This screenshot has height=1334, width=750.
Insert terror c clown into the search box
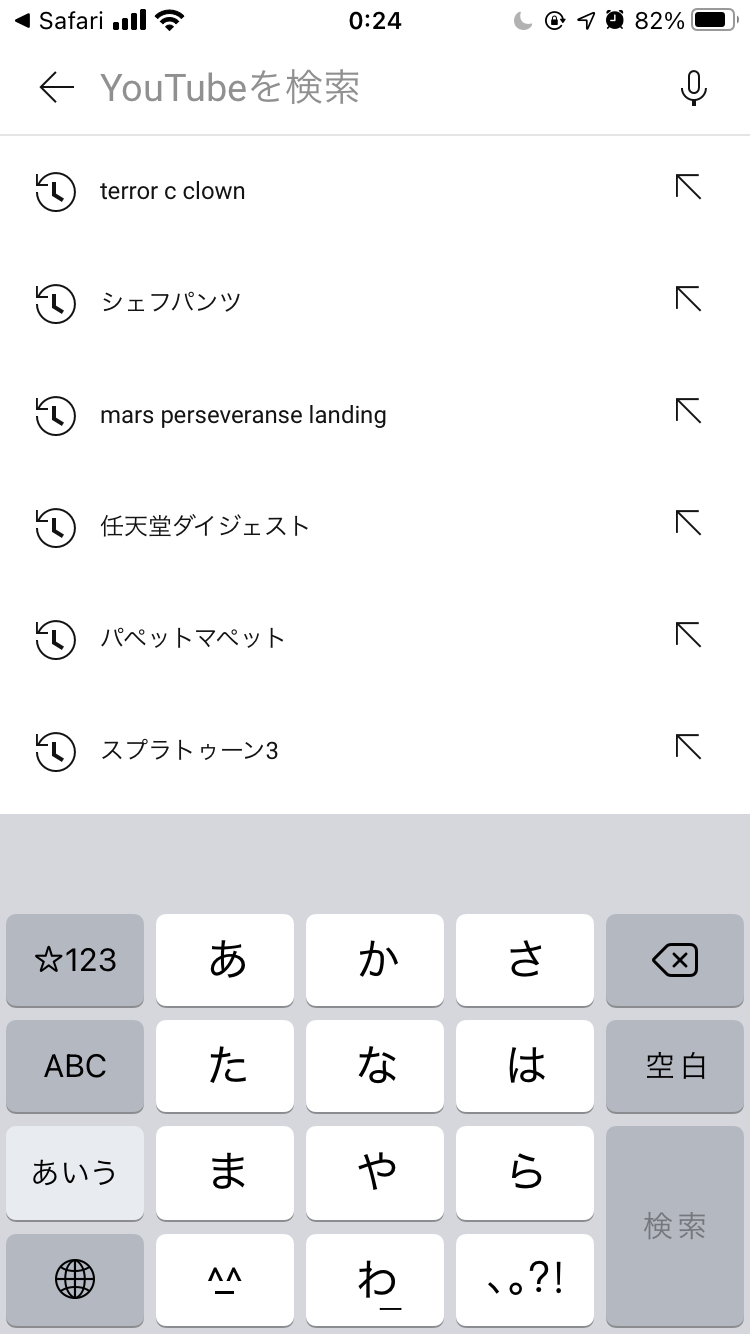(x=688, y=187)
